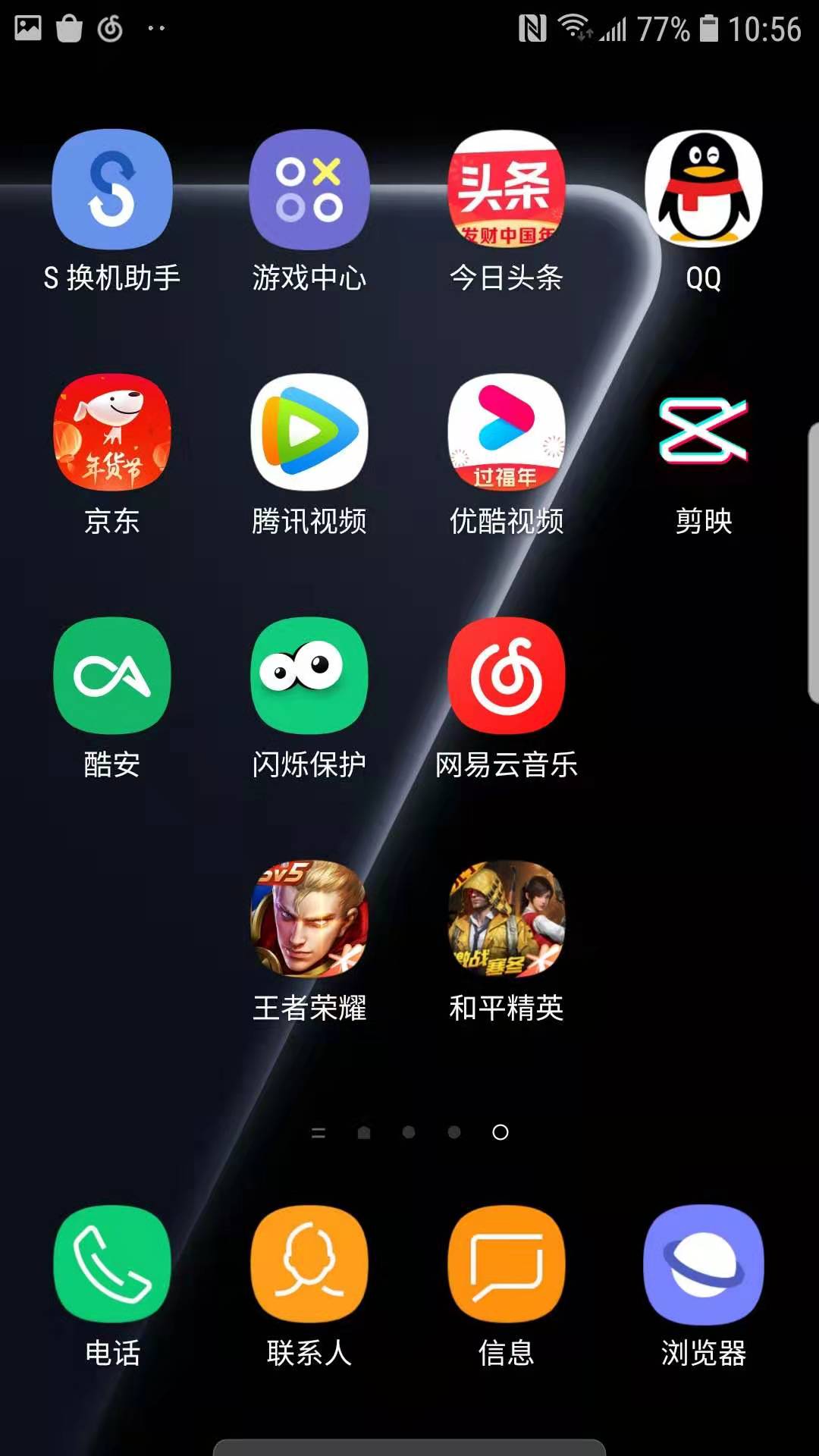The image size is (819, 1456).
Task: Launch the 浏览器 browser
Action: (x=704, y=1264)
